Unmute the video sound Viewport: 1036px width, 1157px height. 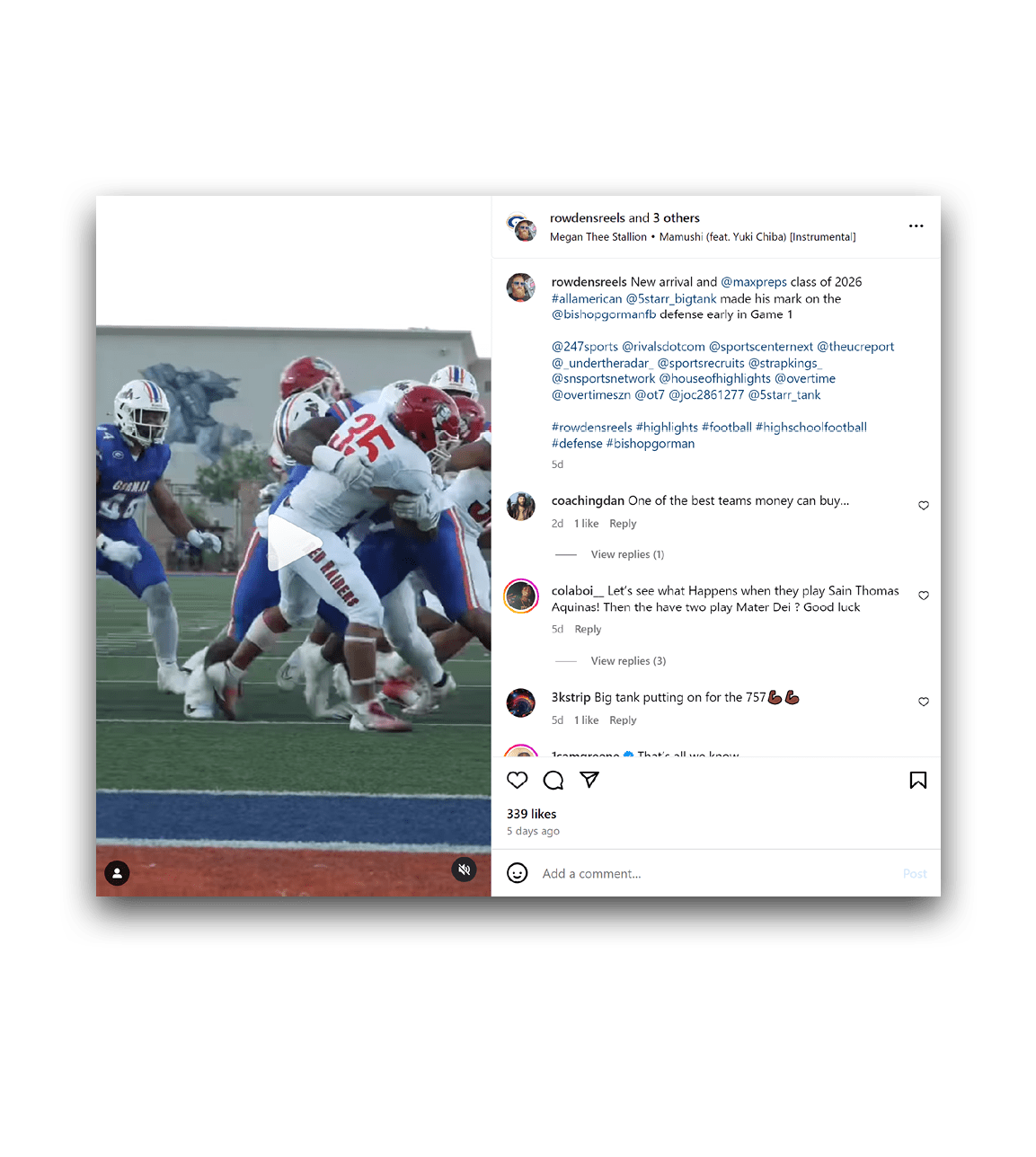[464, 870]
